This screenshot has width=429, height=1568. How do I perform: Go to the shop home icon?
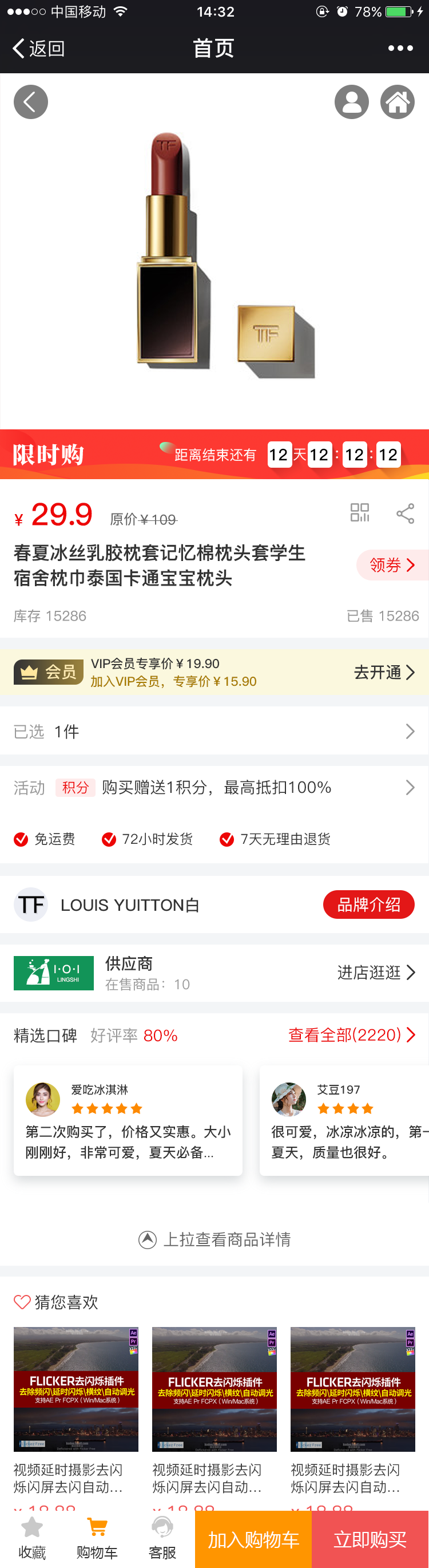397,102
